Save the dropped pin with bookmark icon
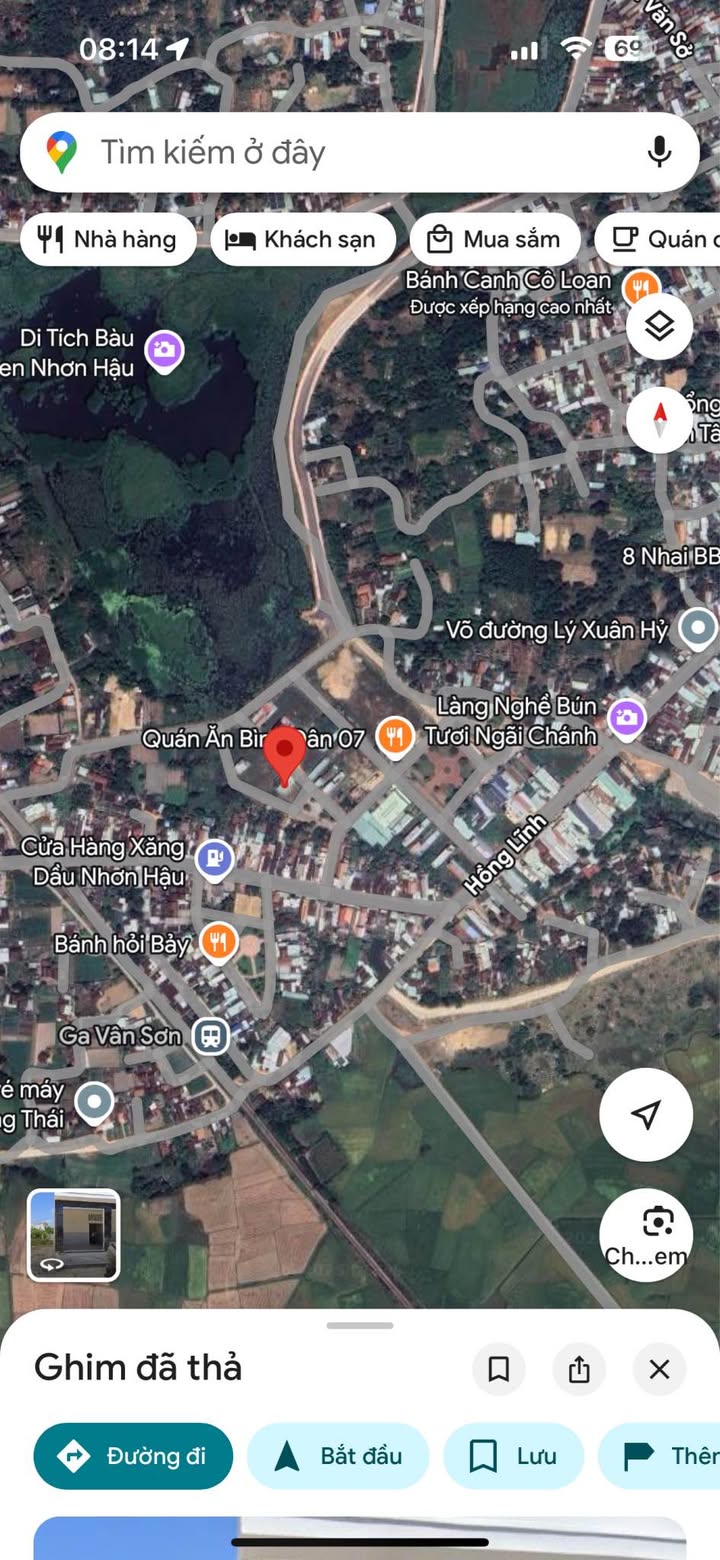 point(499,1369)
